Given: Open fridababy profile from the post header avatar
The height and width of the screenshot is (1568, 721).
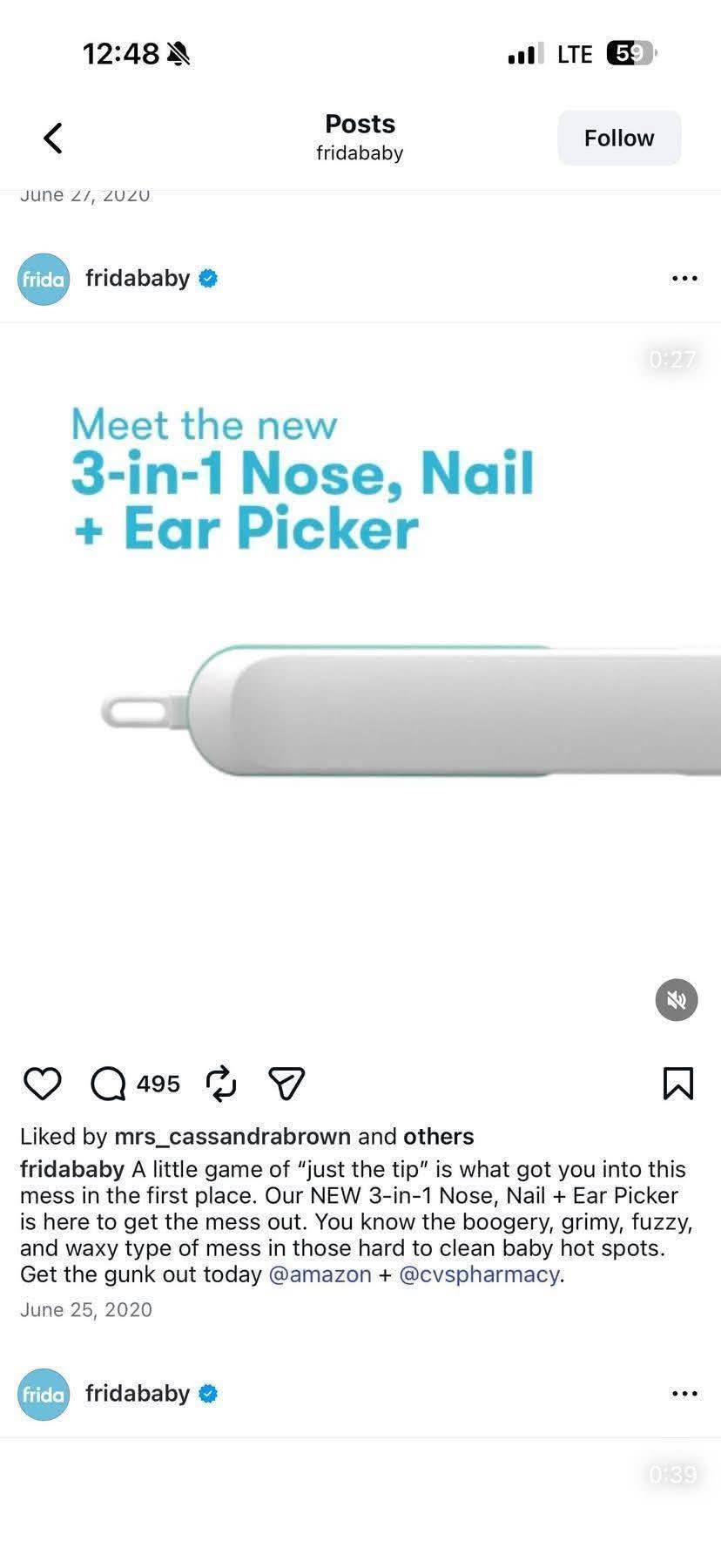Looking at the screenshot, I should coord(44,279).
